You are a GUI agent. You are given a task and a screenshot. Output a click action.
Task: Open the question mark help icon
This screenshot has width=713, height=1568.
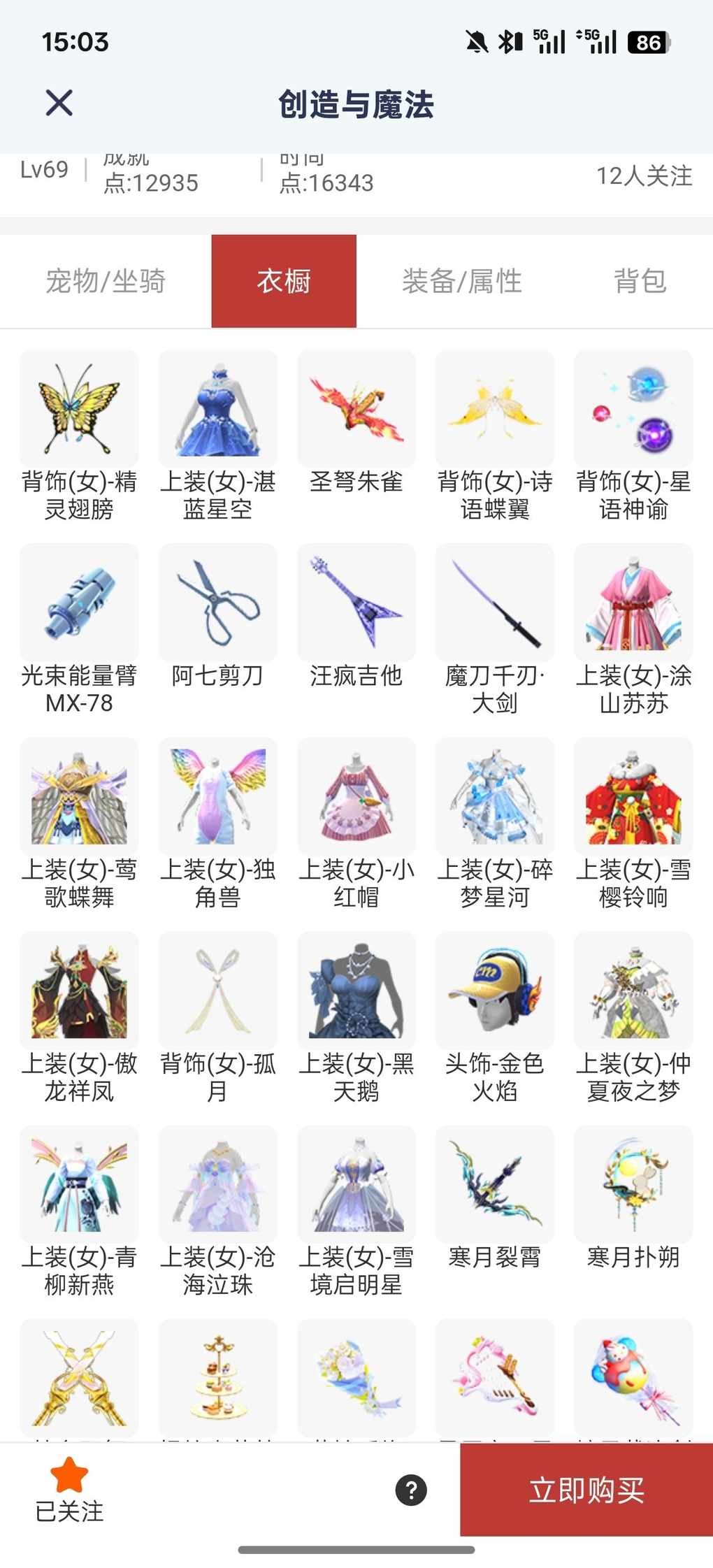411,1490
